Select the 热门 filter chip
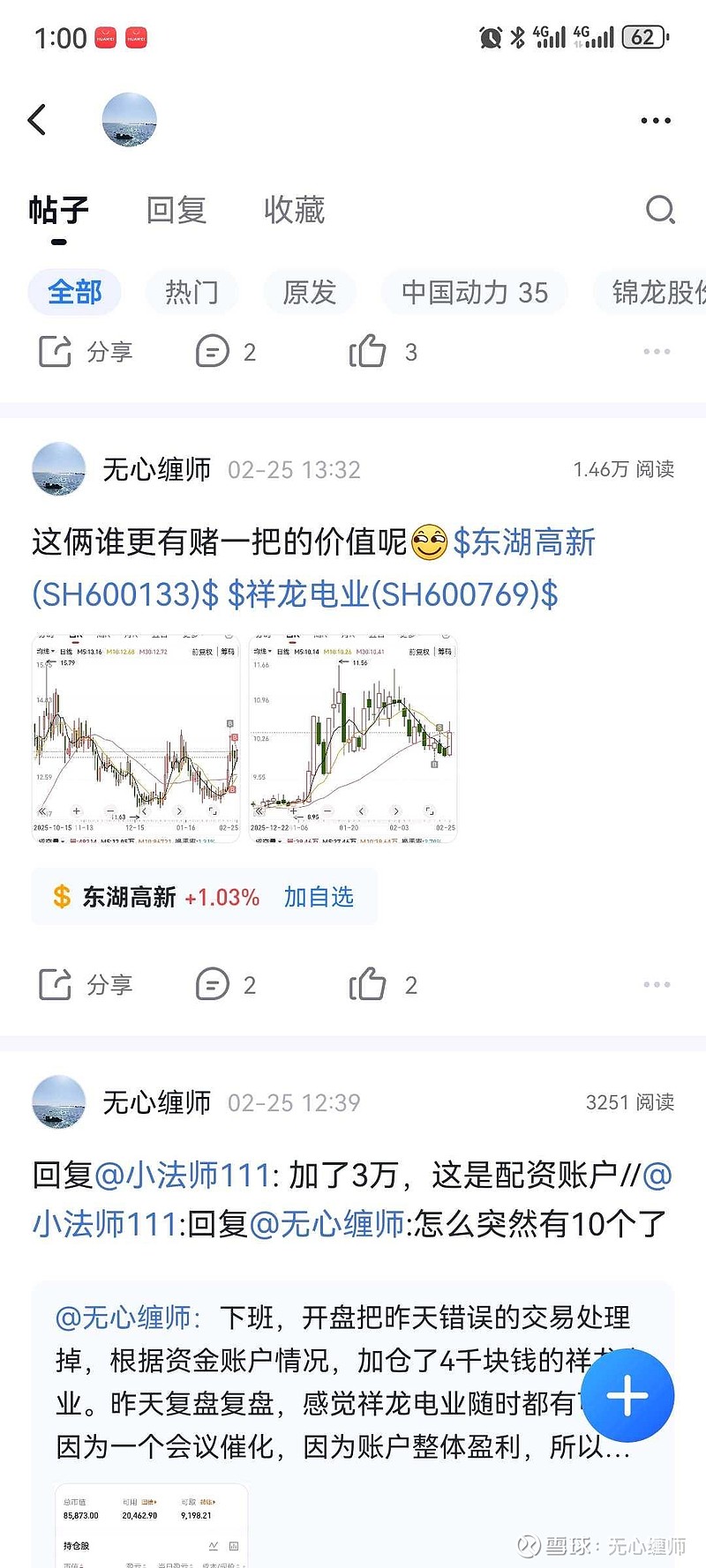 pyautogui.click(x=191, y=292)
